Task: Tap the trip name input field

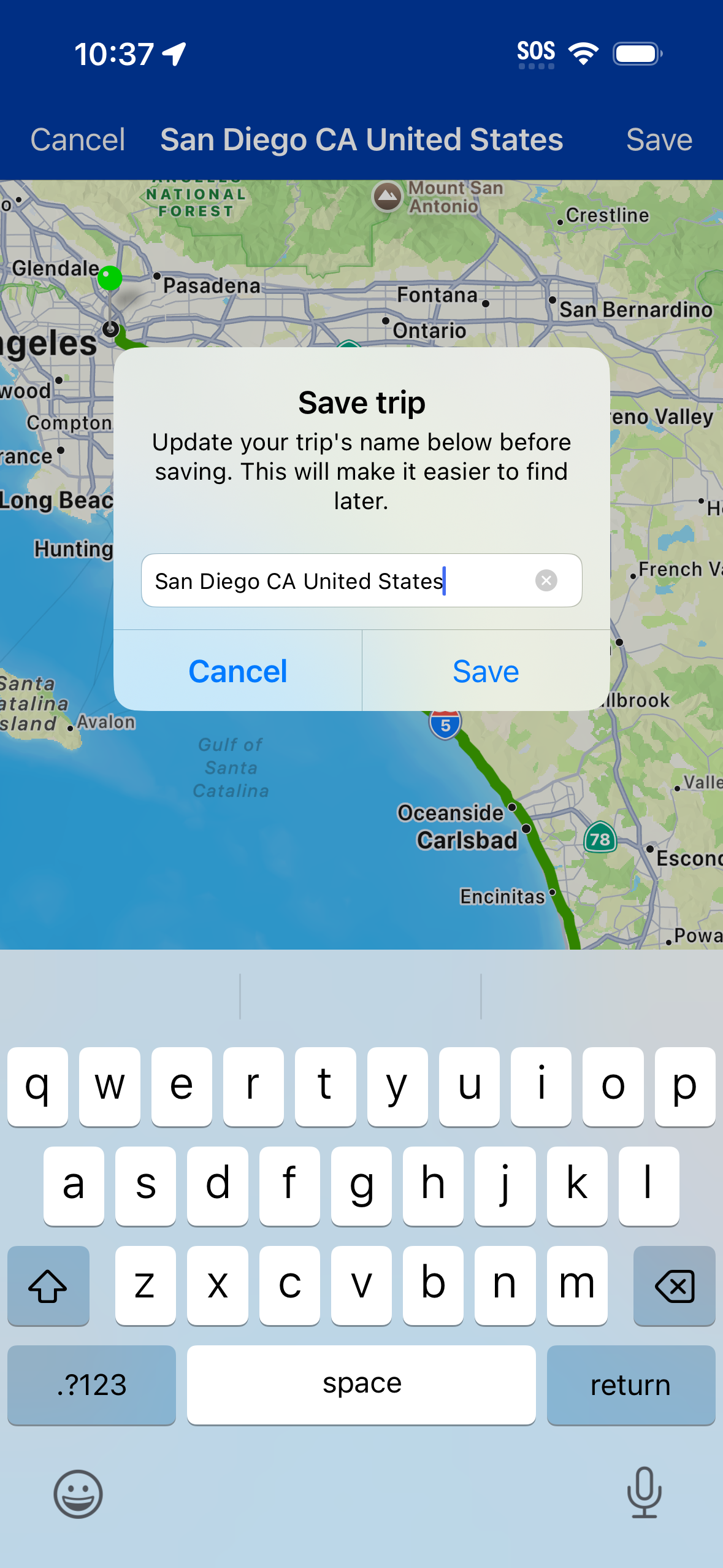Action: point(337,580)
